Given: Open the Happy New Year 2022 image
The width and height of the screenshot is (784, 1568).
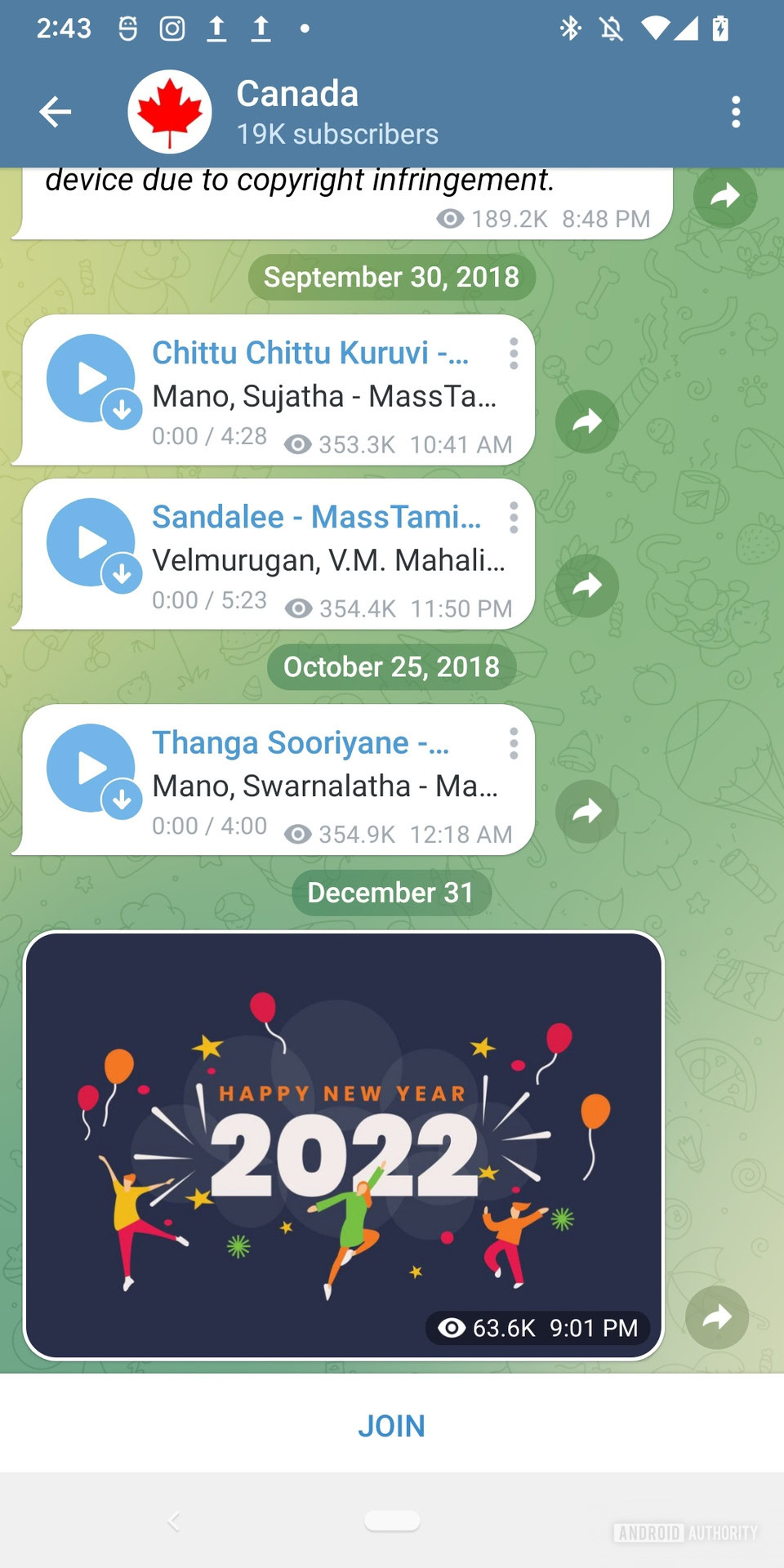Looking at the screenshot, I should [x=343, y=1143].
